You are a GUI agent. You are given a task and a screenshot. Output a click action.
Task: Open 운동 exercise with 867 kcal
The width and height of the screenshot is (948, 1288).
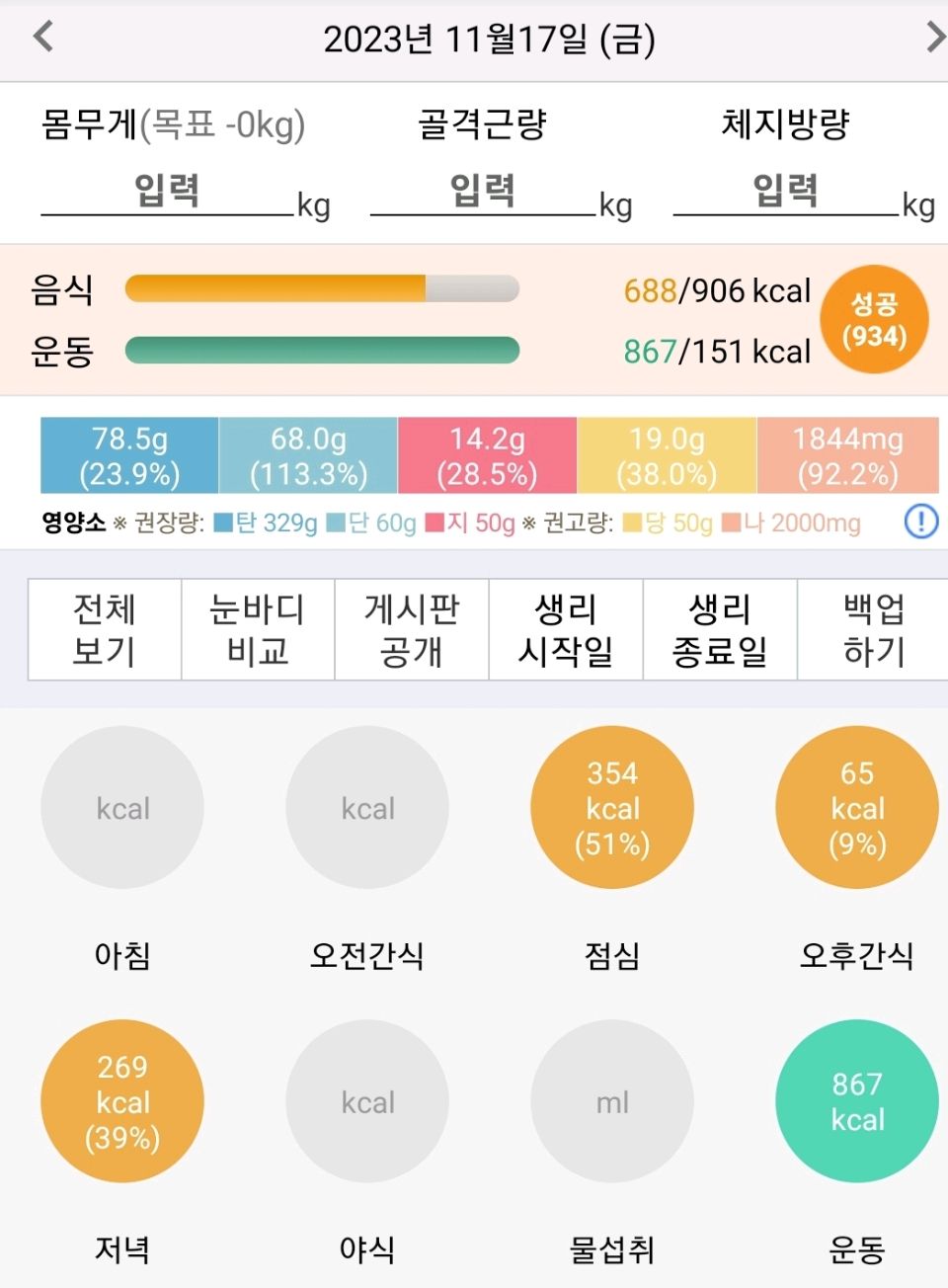pyautogui.click(x=857, y=1101)
